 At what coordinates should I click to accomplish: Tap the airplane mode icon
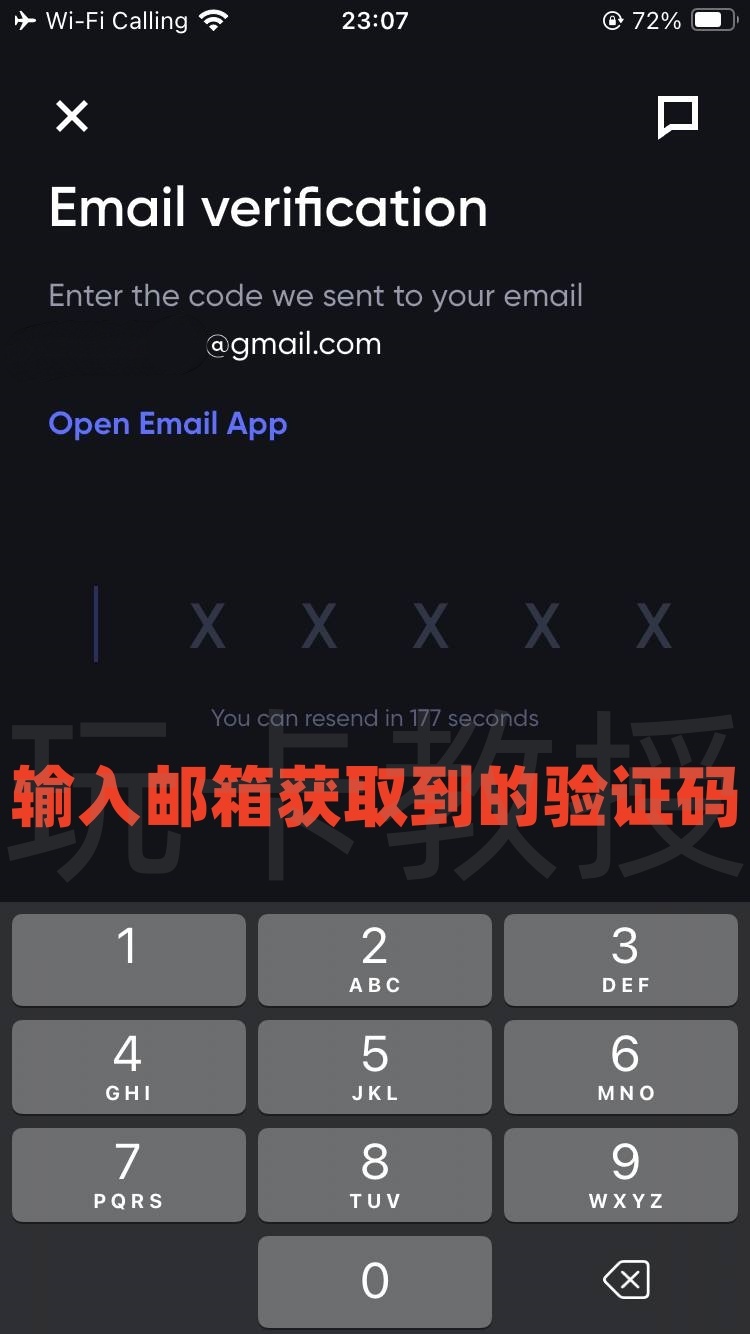coord(24,18)
